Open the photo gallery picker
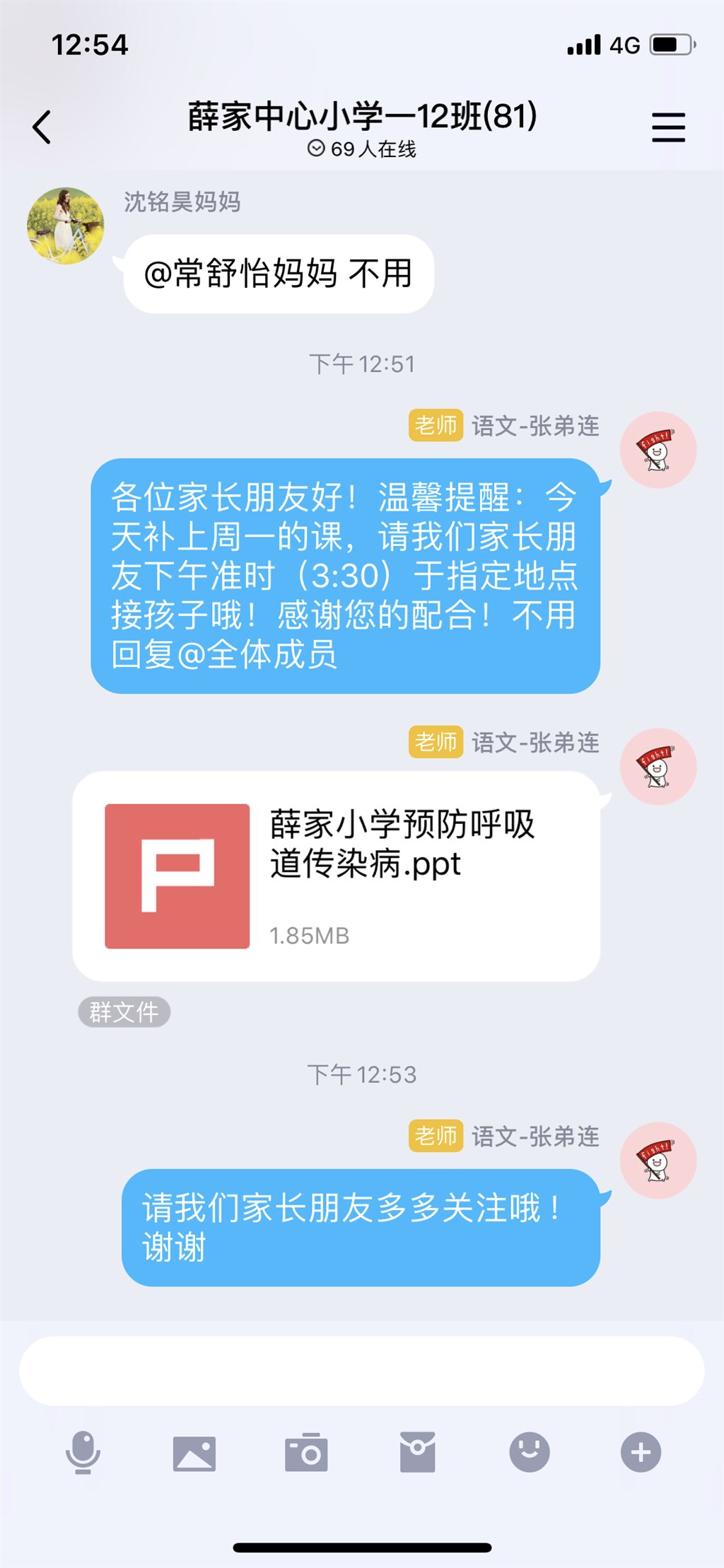The image size is (724, 1568). click(x=194, y=1453)
